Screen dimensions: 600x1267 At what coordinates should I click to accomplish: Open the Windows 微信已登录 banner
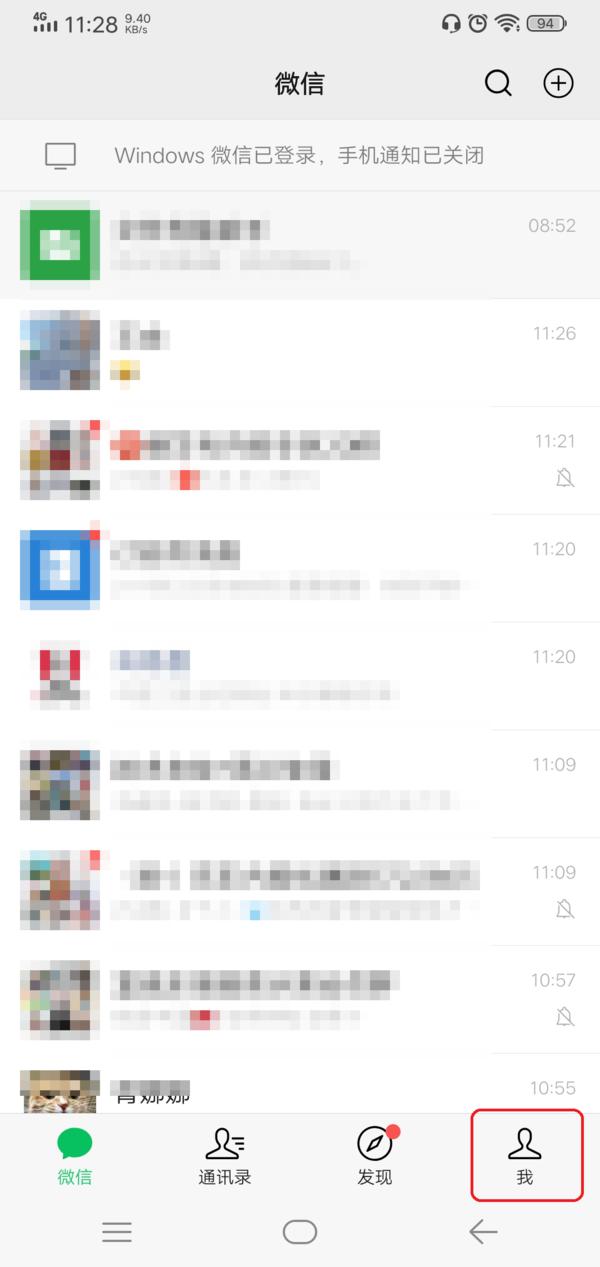(300, 156)
